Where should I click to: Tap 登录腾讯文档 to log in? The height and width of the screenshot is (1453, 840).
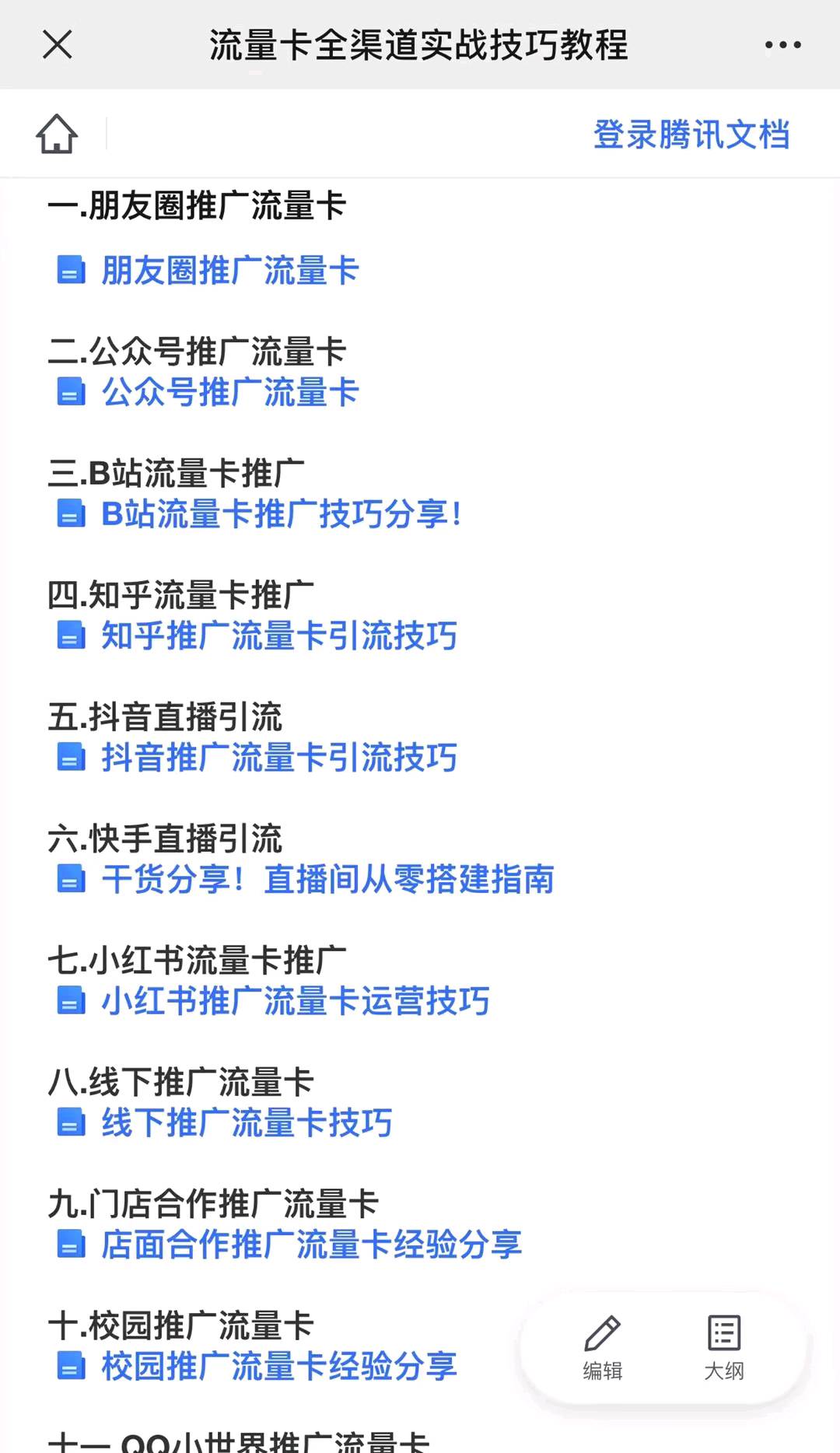pos(691,135)
